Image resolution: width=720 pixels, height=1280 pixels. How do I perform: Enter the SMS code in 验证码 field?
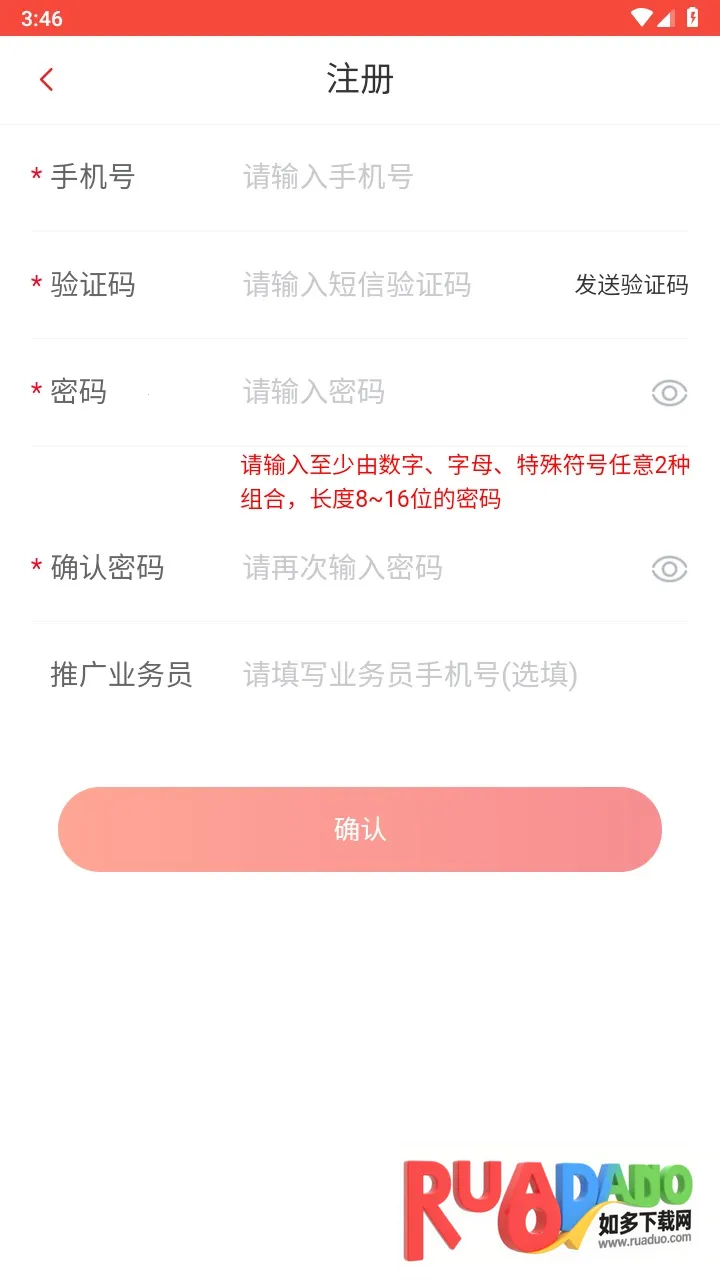point(400,285)
